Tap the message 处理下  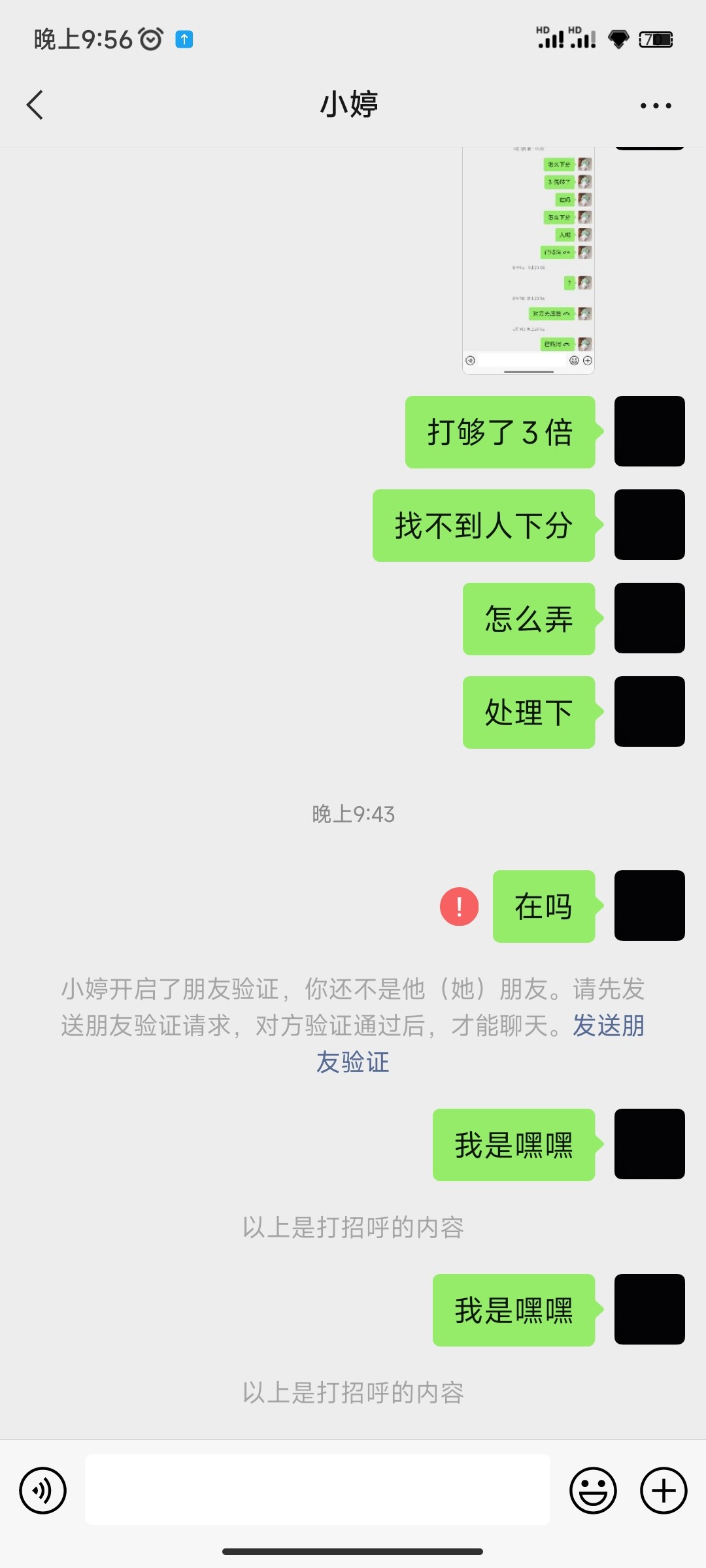pyautogui.click(x=528, y=711)
